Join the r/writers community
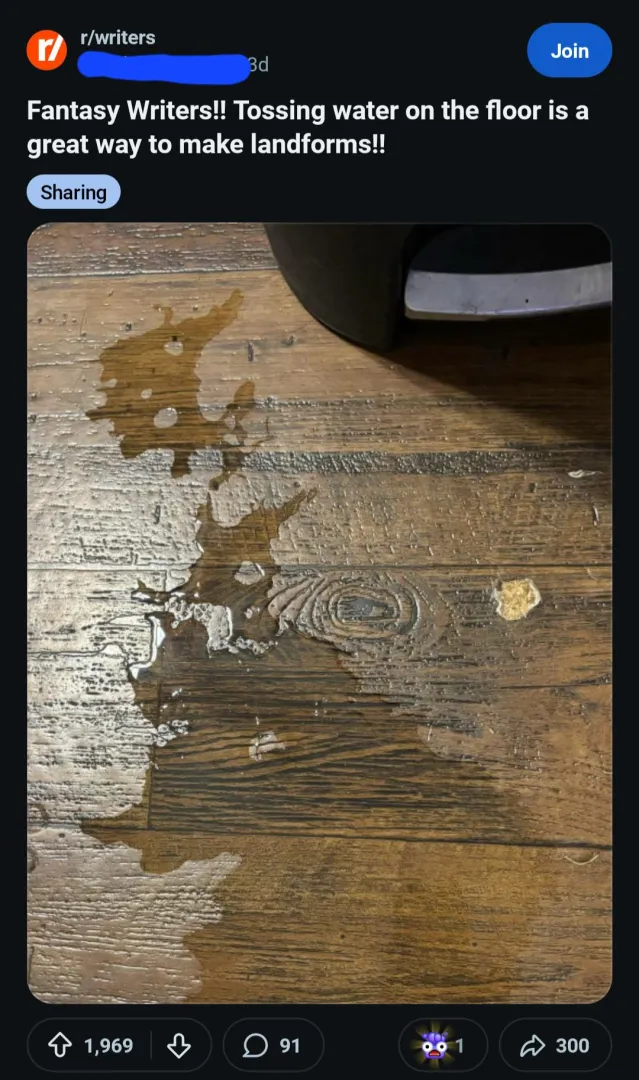Viewport: 639px width, 1080px height. 569,50
